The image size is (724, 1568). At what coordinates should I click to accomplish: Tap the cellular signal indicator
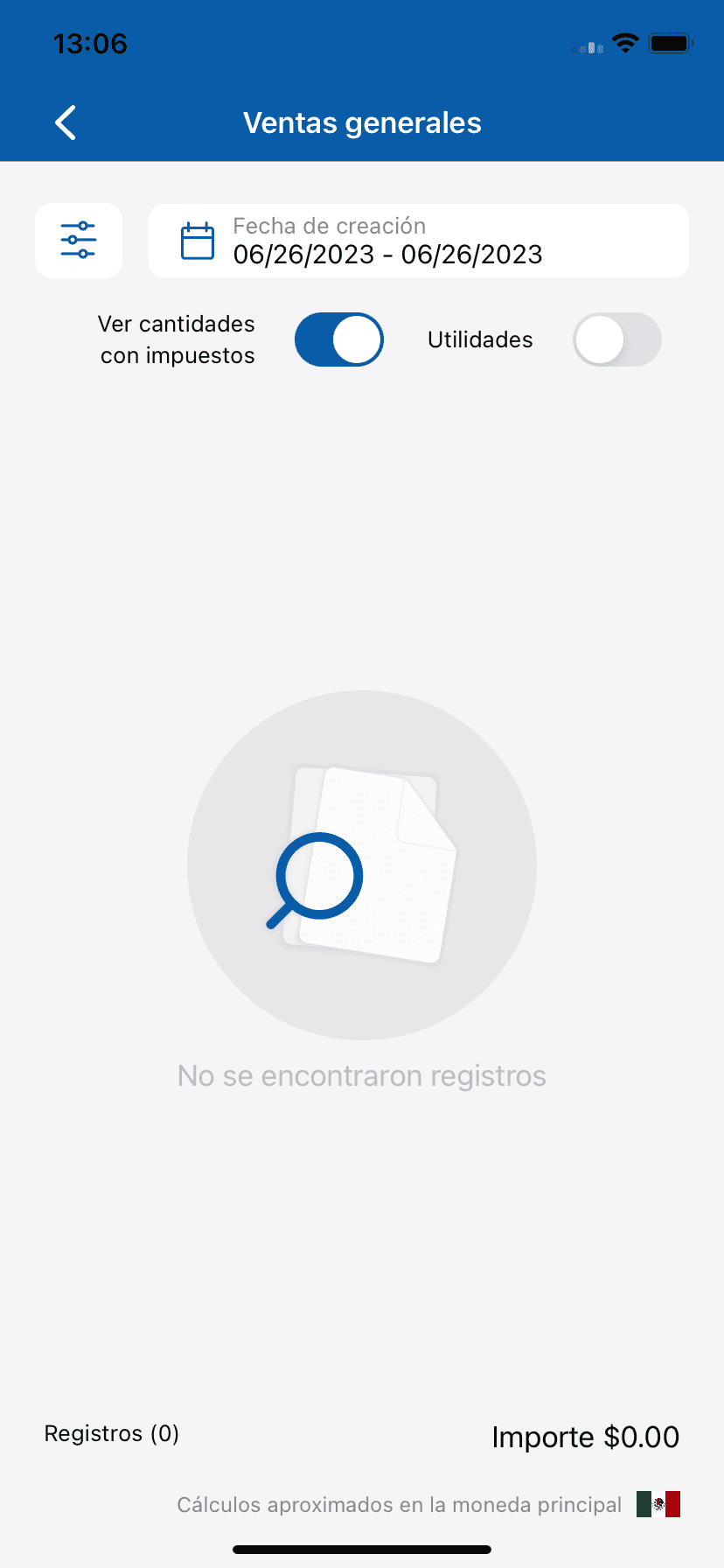tap(588, 45)
